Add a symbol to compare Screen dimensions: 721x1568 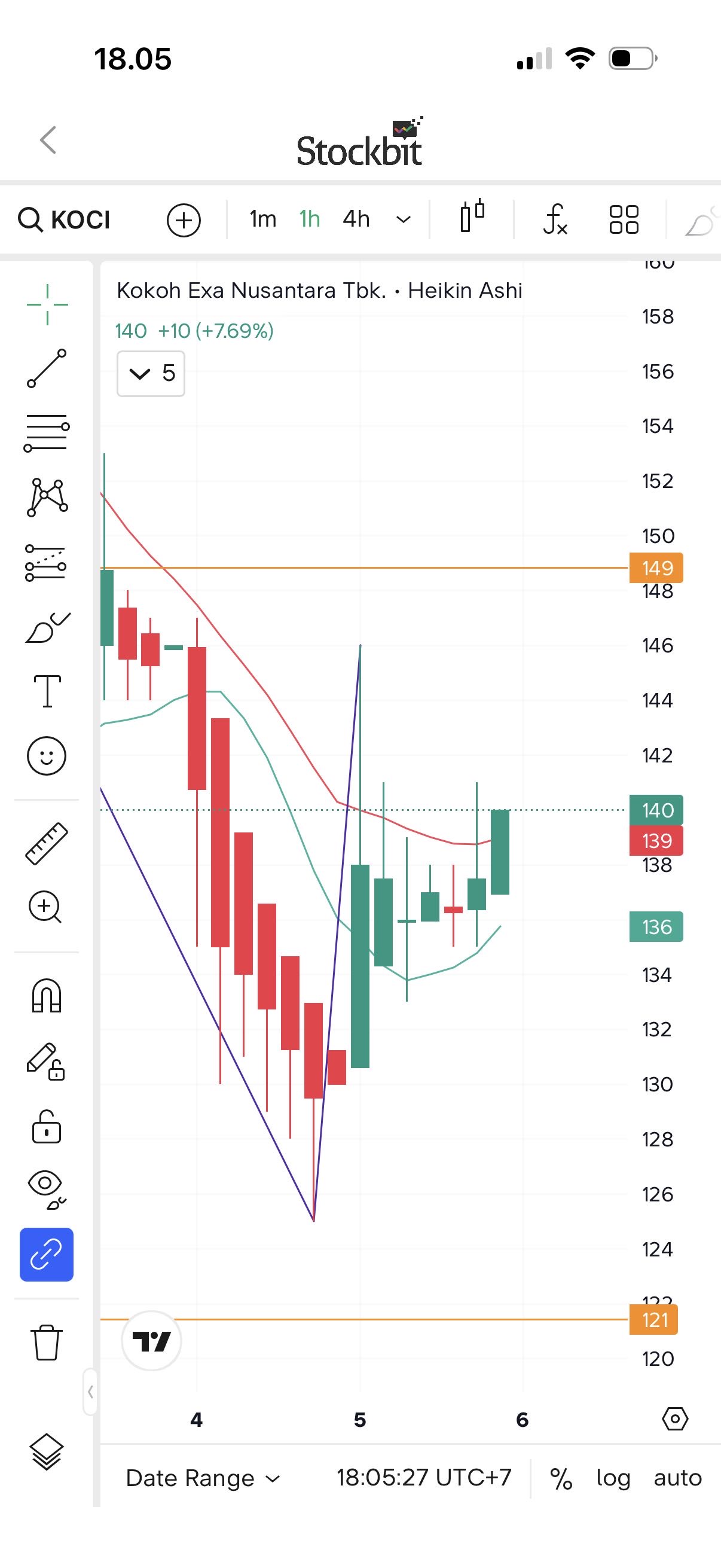pos(184,219)
